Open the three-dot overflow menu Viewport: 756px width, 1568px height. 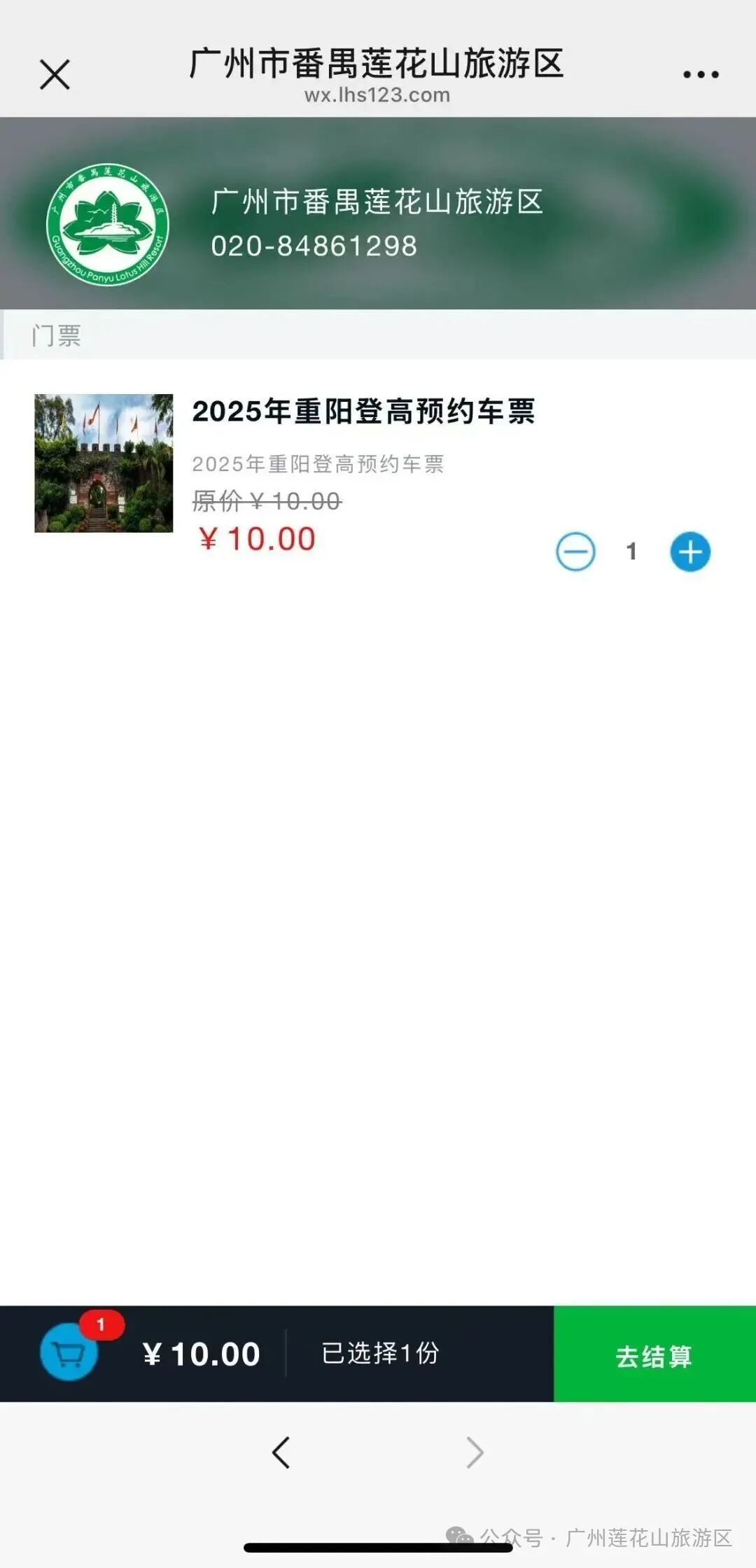pos(701,74)
